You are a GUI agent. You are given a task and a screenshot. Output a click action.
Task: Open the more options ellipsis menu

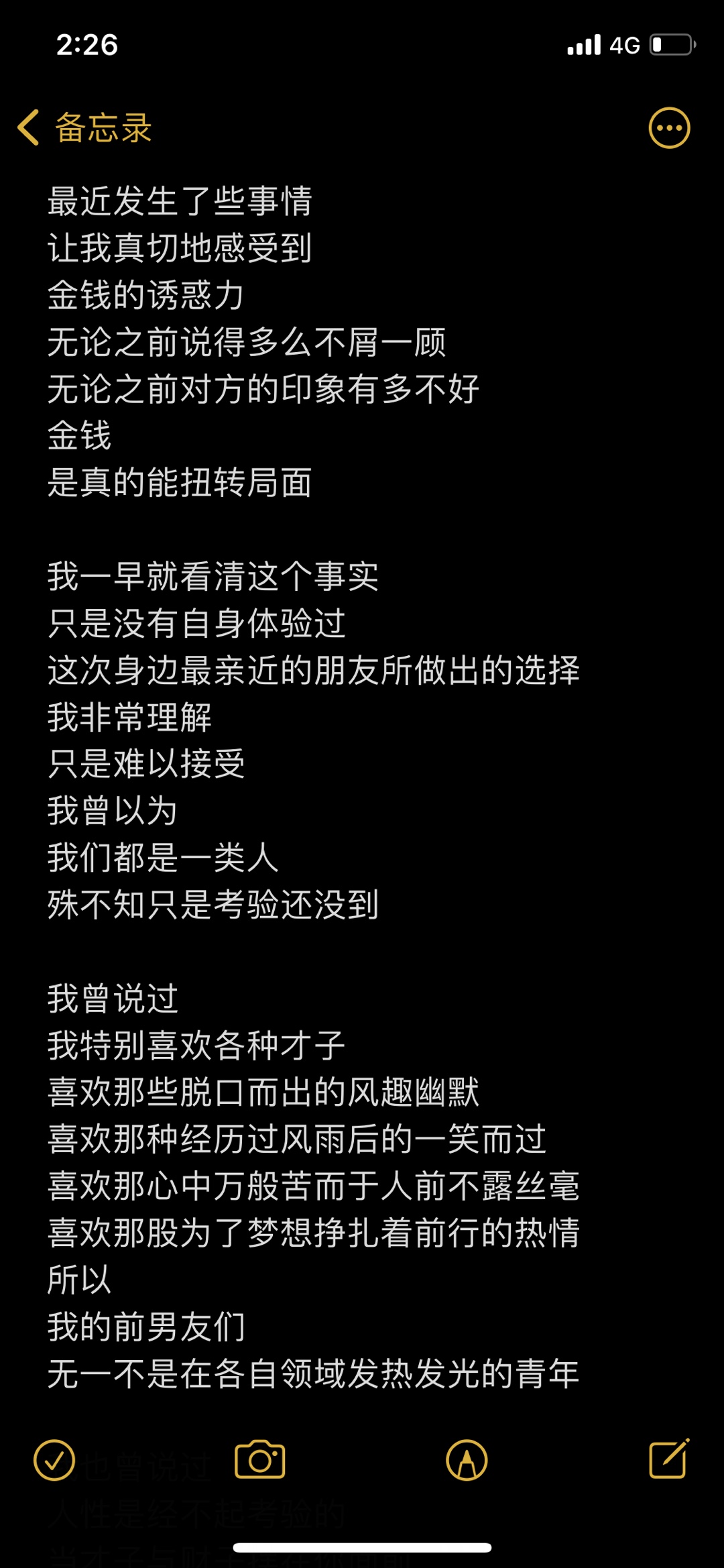tap(669, 127)
